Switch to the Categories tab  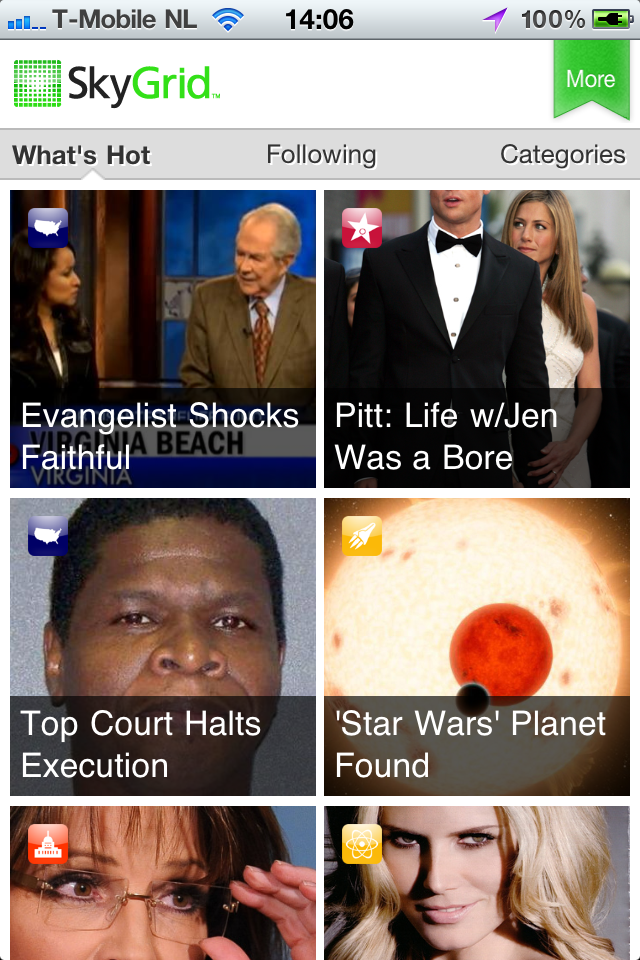click(562, 155)
